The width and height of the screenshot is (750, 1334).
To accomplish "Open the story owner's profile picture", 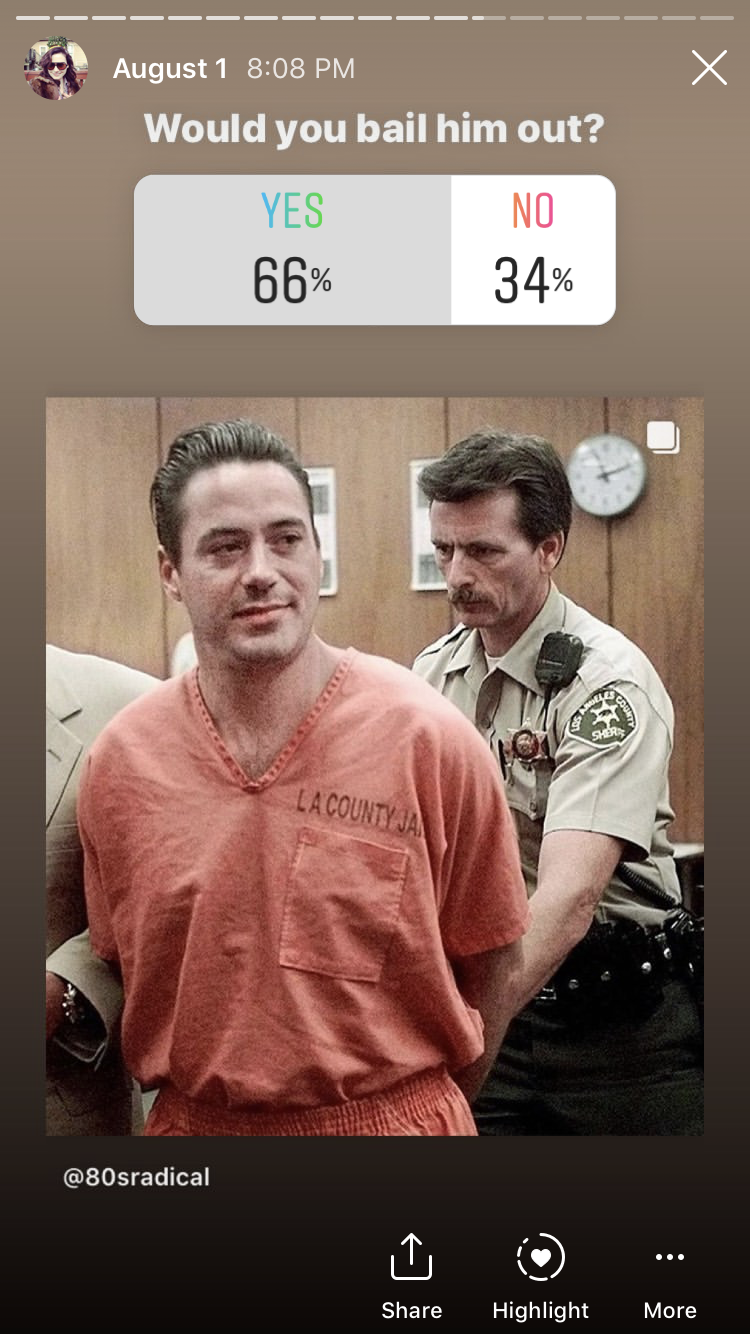I will [56, 69].
